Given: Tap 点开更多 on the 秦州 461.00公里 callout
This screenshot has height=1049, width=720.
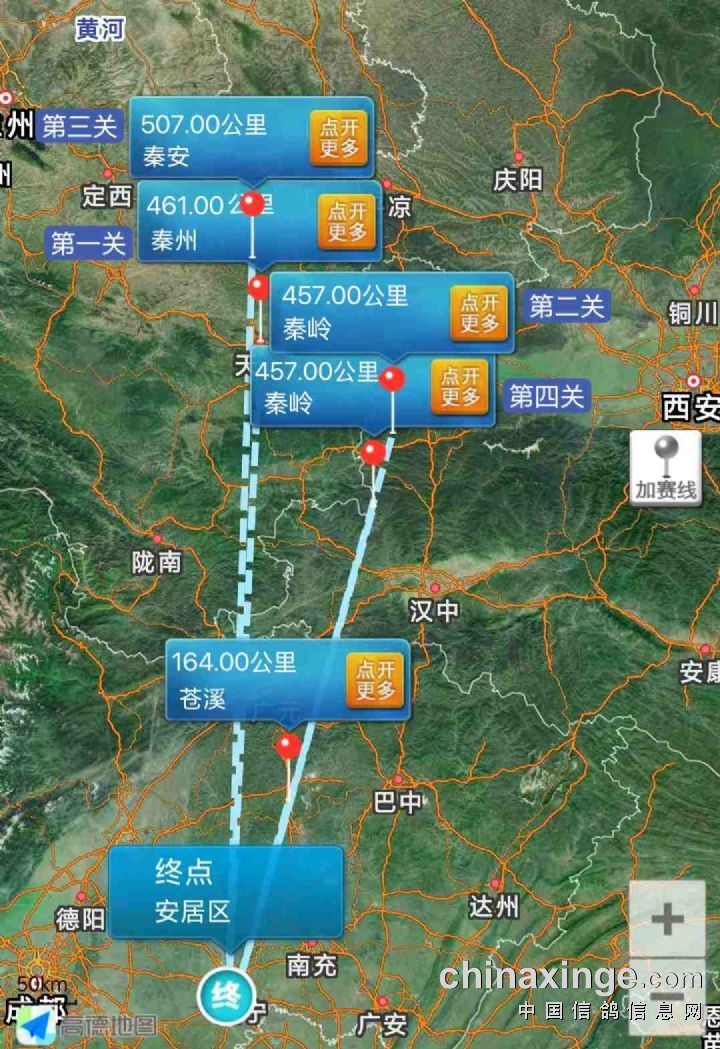Looking at the screenshot, I should point(348,222).
